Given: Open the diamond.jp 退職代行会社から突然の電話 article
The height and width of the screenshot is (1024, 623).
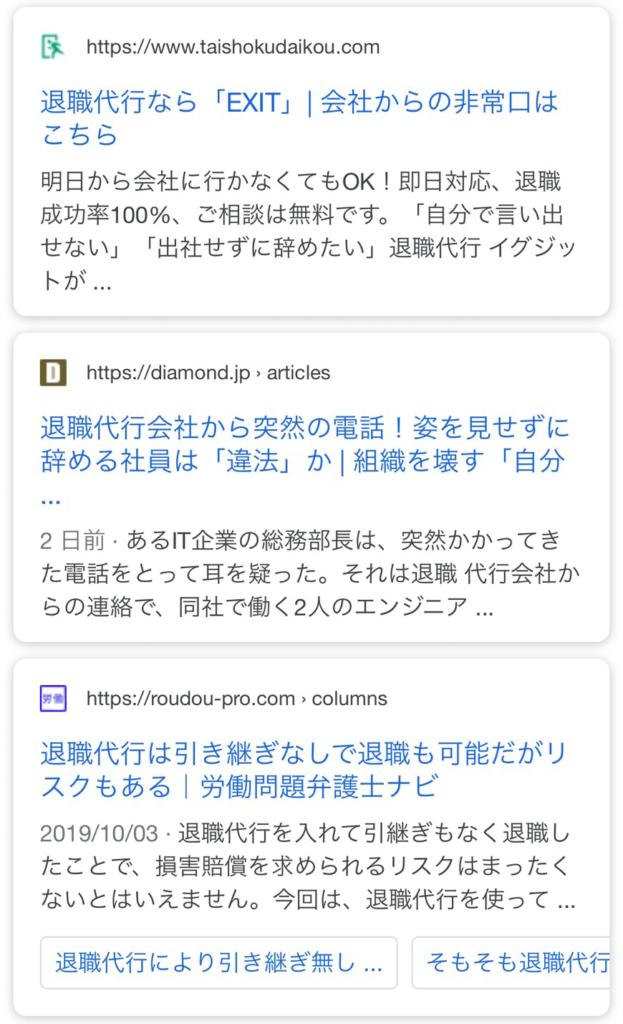Looking at the screenshot, I should coord(304,460).
